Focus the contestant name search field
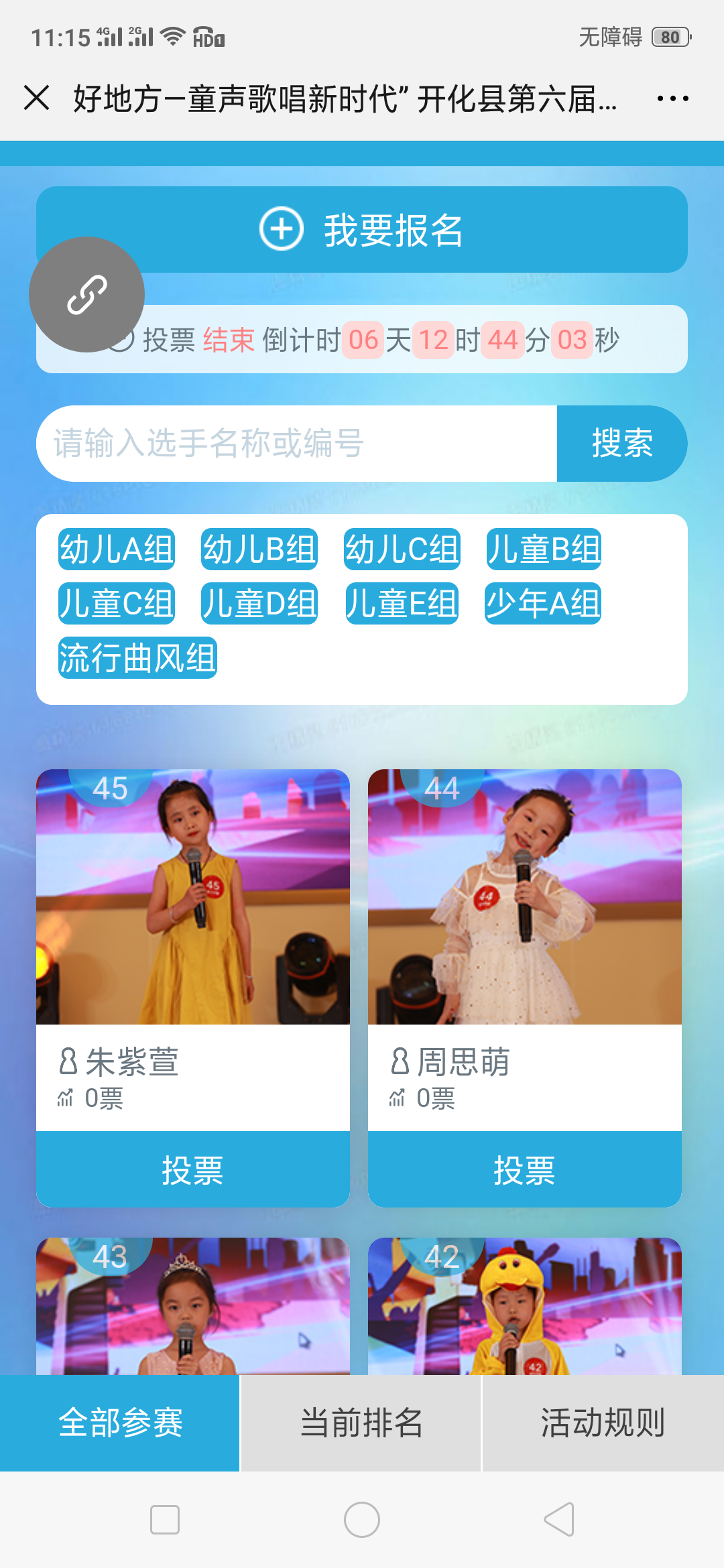 coord(296,444)
